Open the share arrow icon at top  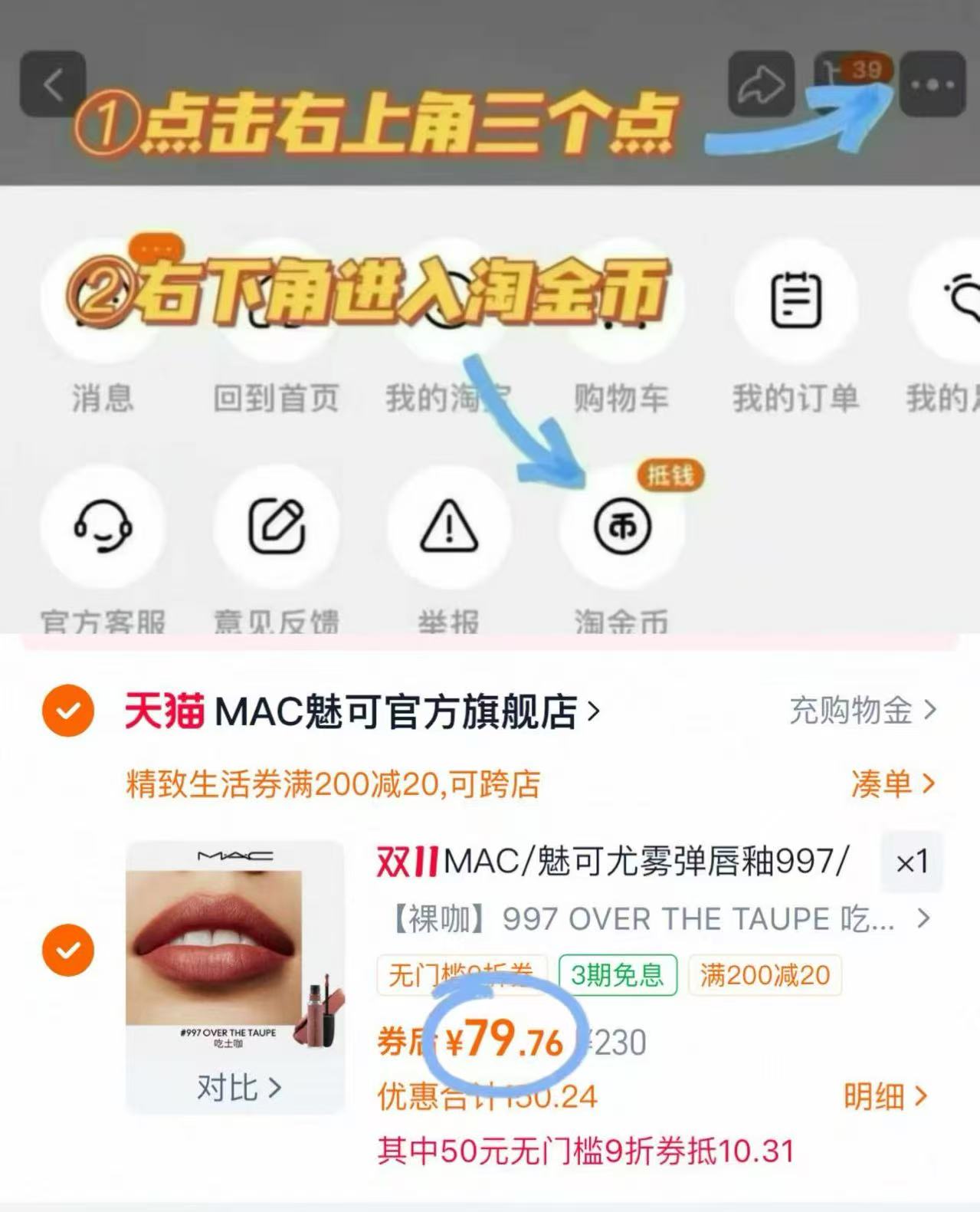pyautogui.click(x=759, y=83)
